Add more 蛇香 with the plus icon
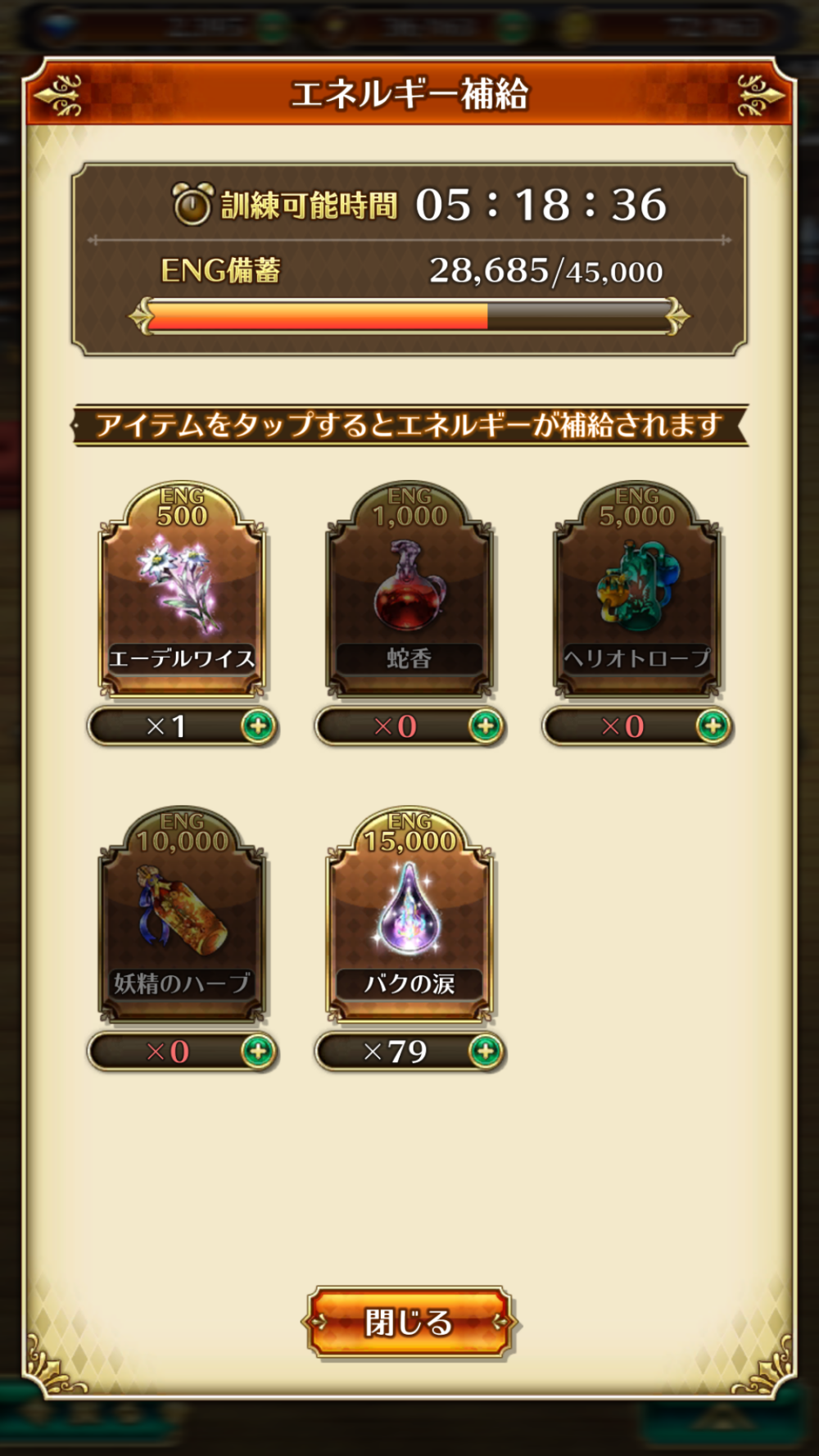Viewport: 819px width, 1456px height. coord(486,726)
